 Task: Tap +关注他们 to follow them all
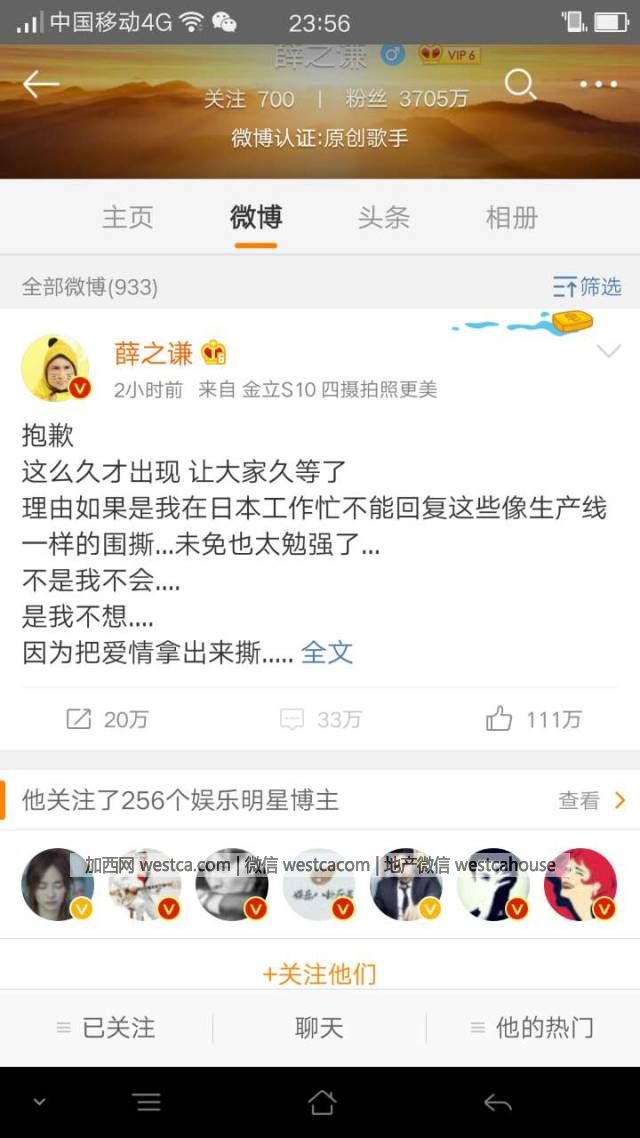(x=319, y=973)
